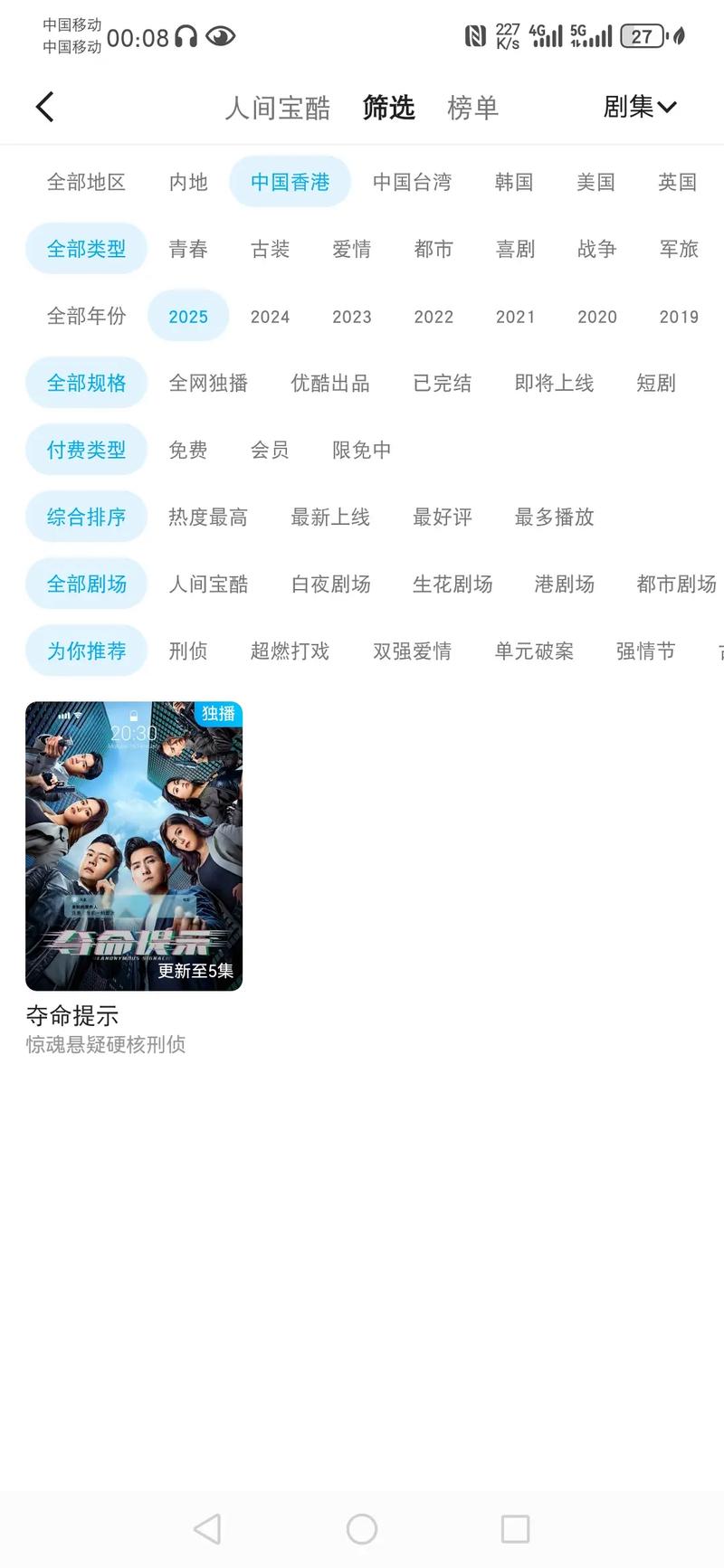Enable the 已完结 specification filter
This screenshot has height=1568, width=724.
click(443, 383)
